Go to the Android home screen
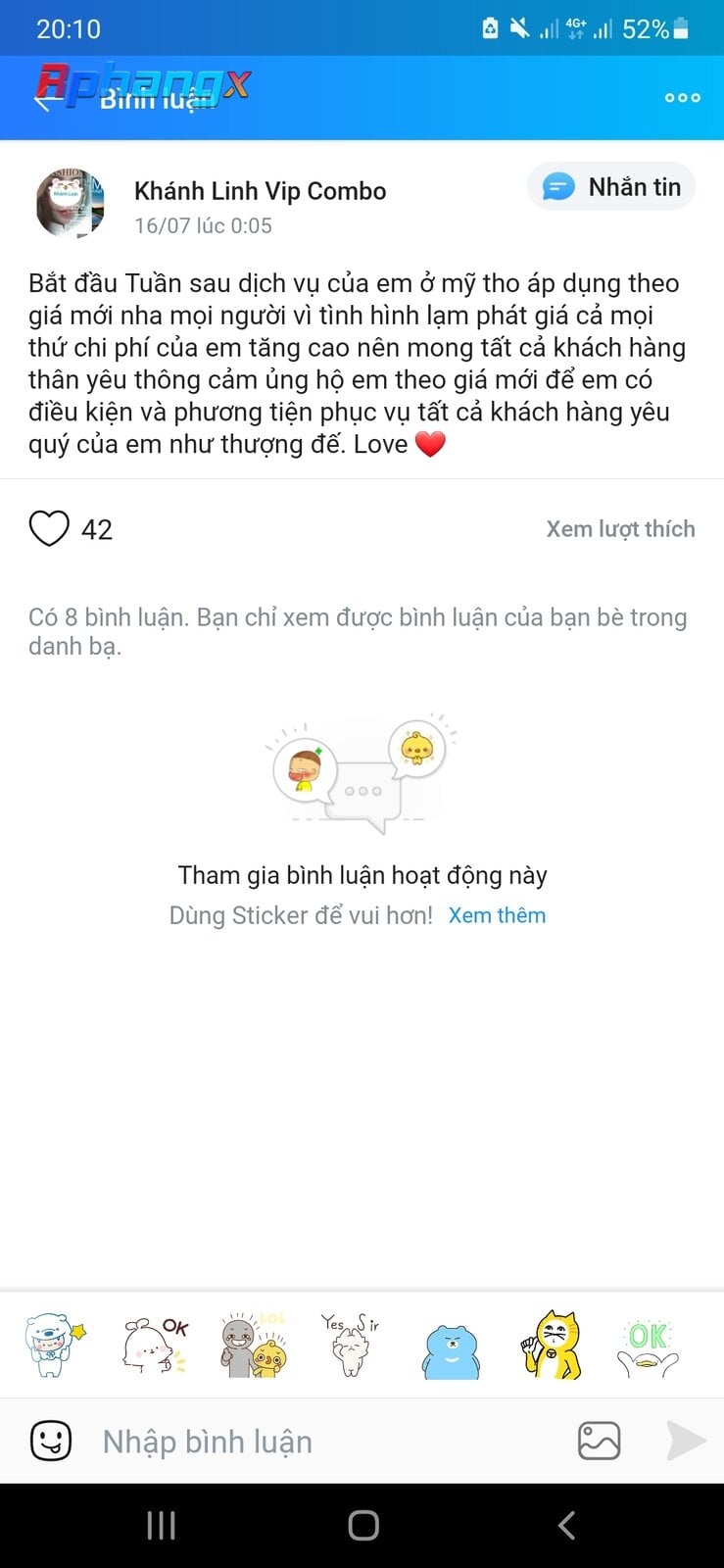 362,1525
